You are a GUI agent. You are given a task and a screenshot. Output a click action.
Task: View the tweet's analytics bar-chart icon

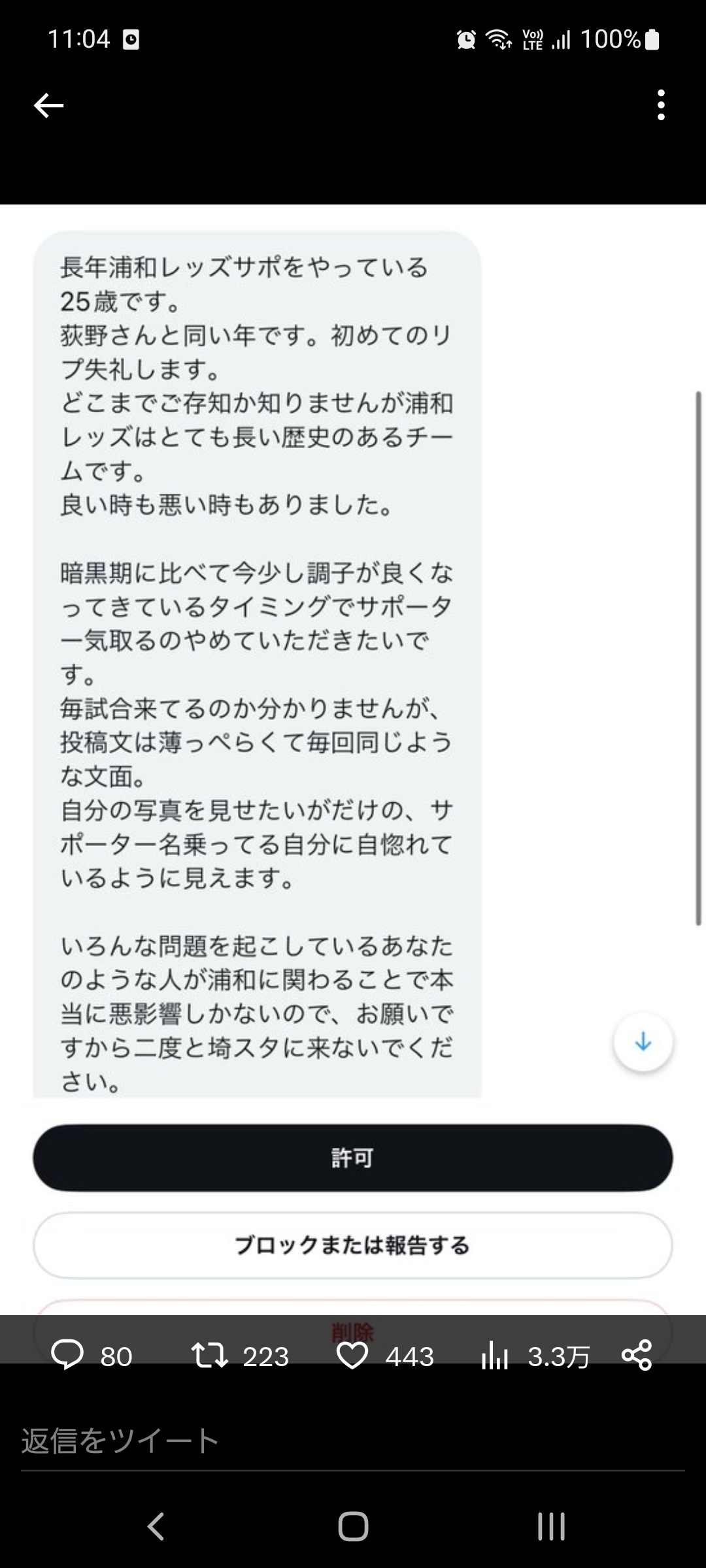tap(495, 1357)
